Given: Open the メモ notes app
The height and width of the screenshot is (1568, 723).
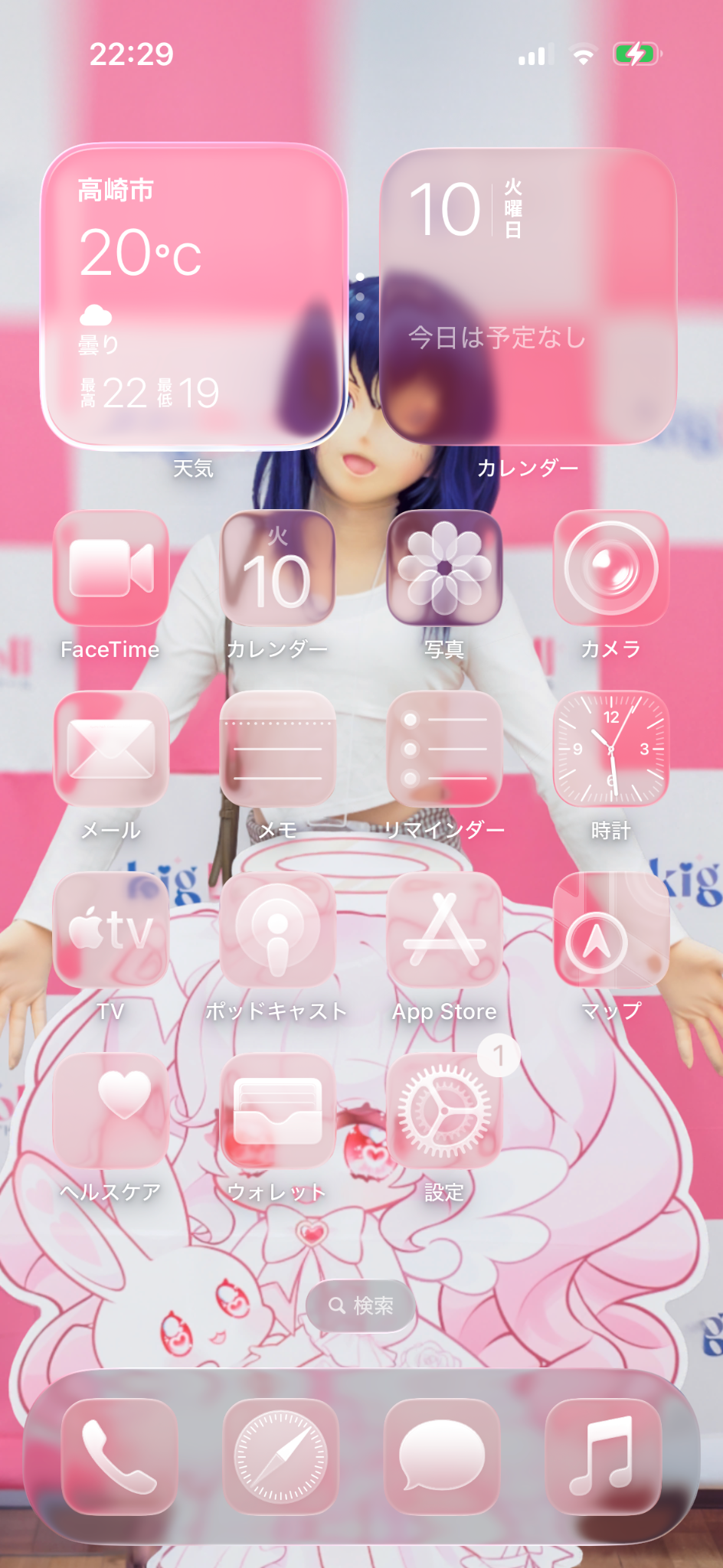Looking at the screenshot, I should (278, 749).
